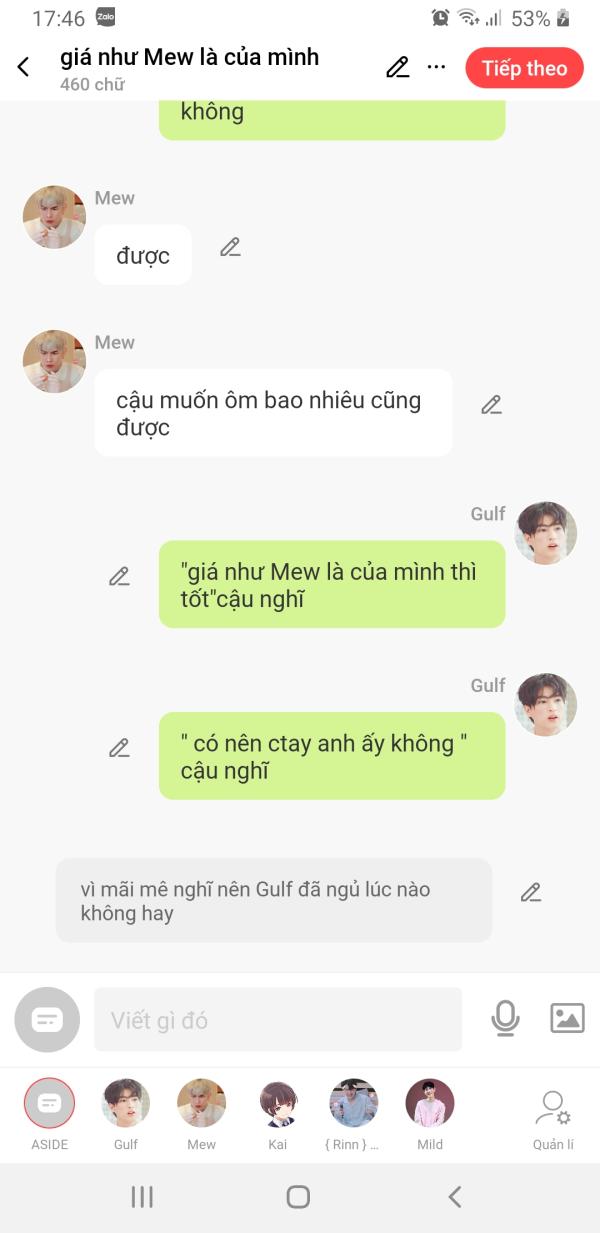600x1233 pixels.
Task: Tap the system home button
Action: pos(298,1197)
